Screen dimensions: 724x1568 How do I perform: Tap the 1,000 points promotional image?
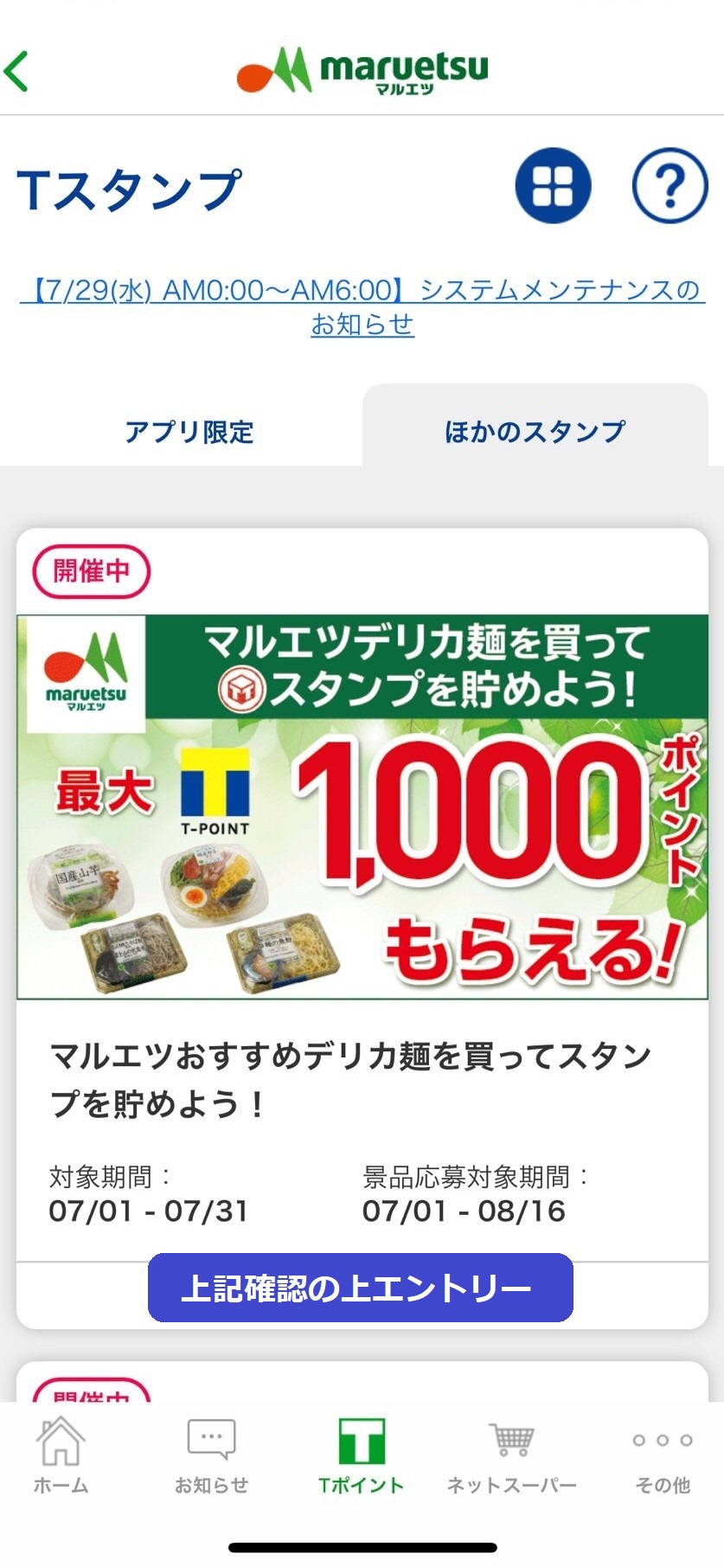tap(467, 805)
